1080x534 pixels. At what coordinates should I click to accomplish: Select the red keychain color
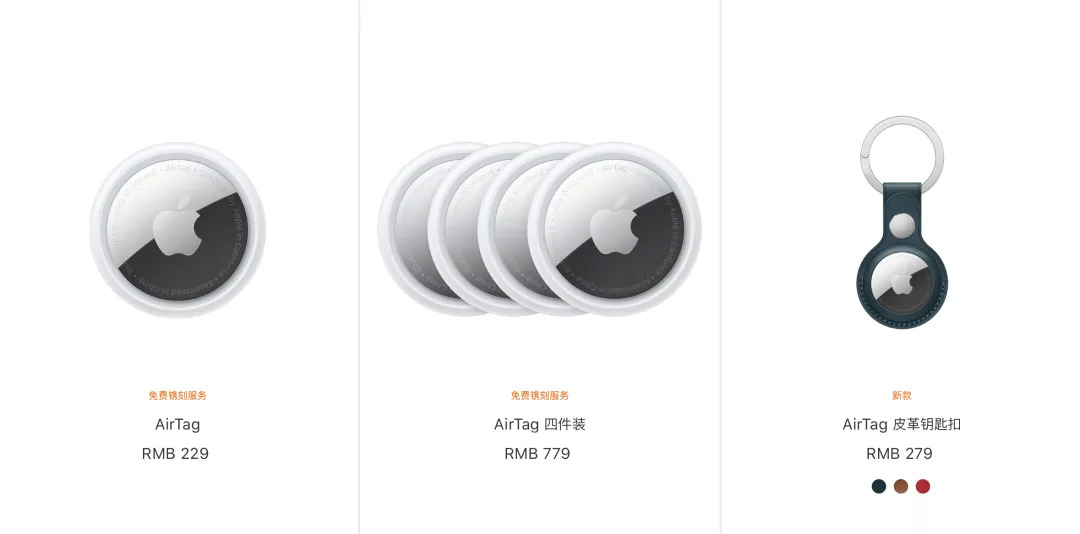[x=923, y=486]
